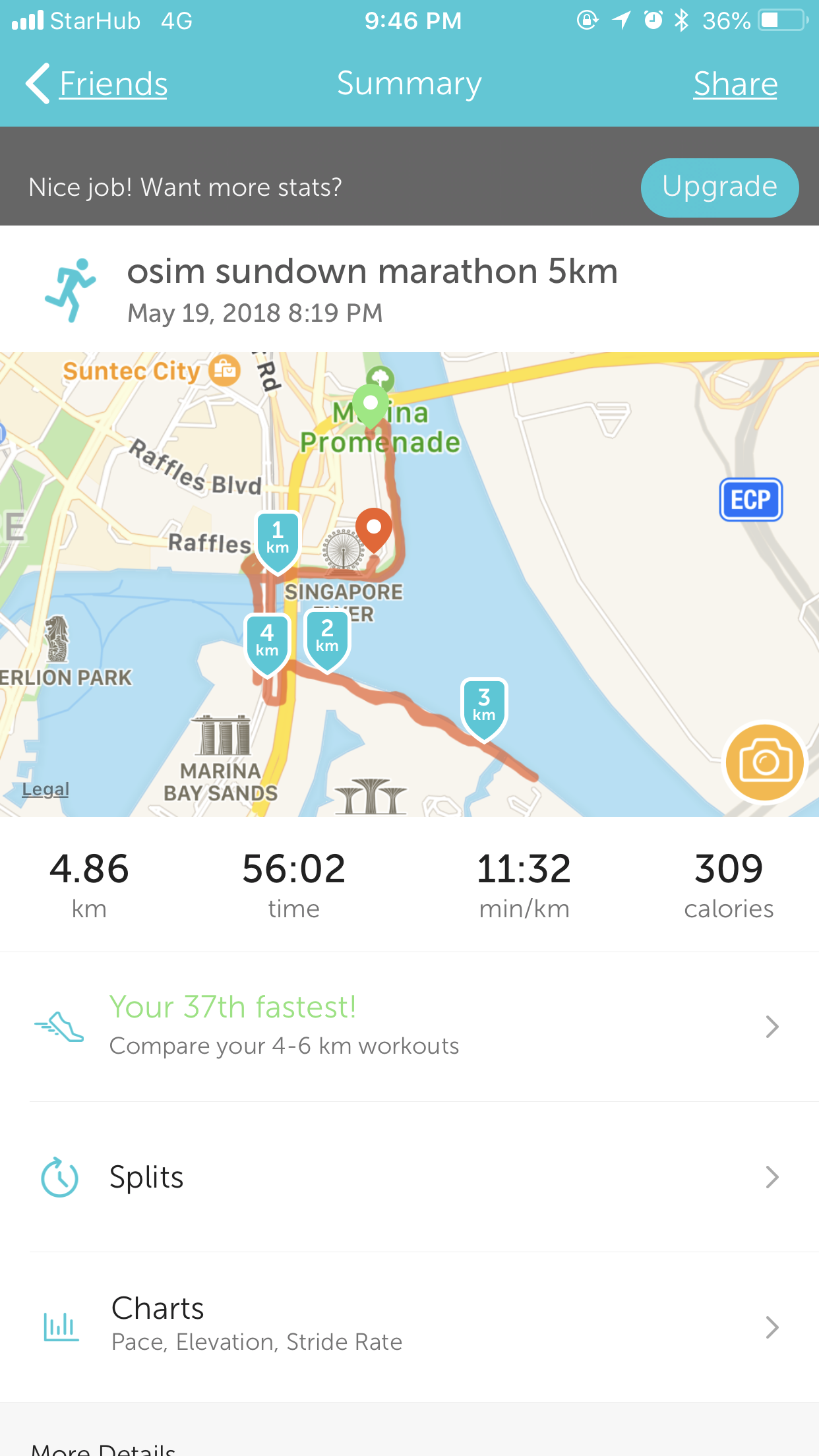This screenshot has height=1456, width=819.
Task: Open the Legal link on the map
Action: (x=45, y=789)
